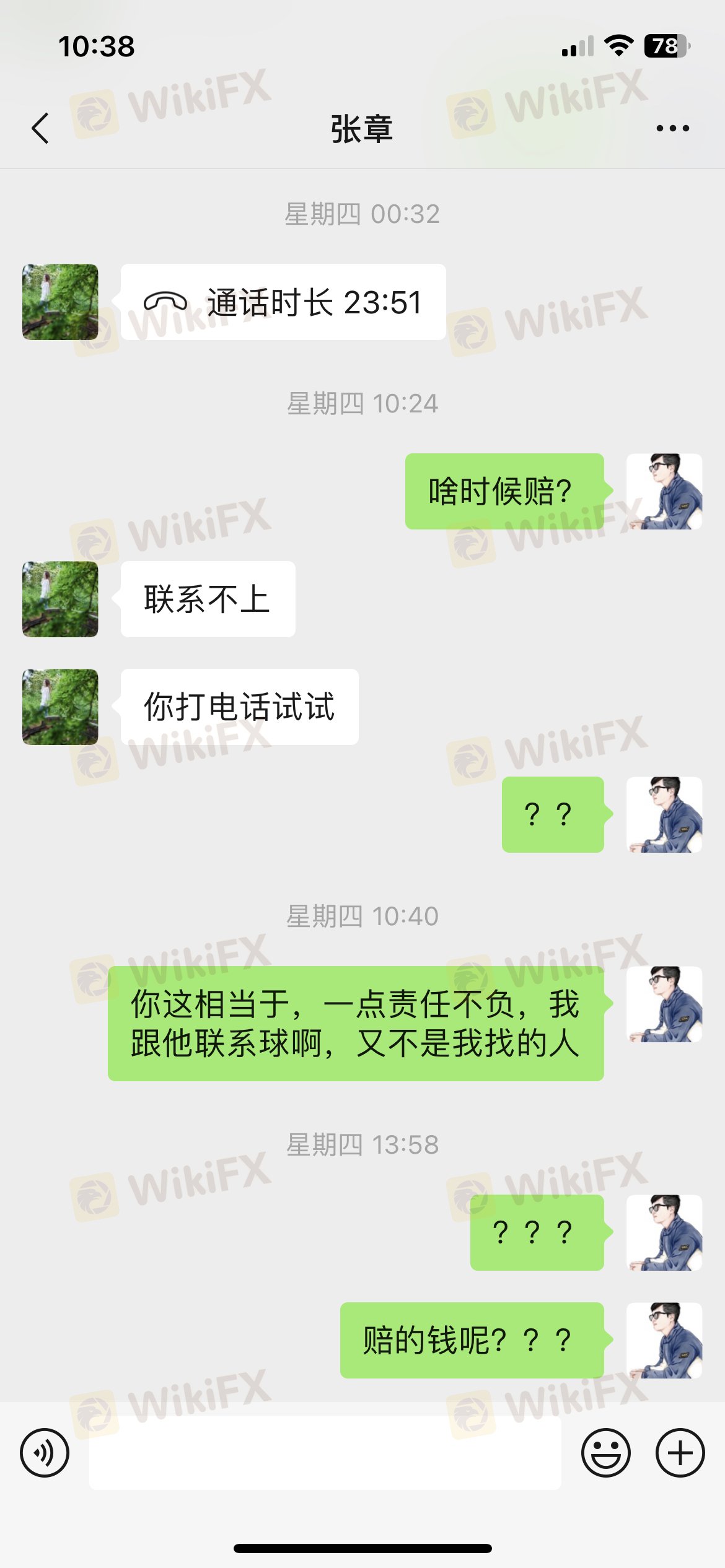Open the plus attachments menu

(680, 1453)
